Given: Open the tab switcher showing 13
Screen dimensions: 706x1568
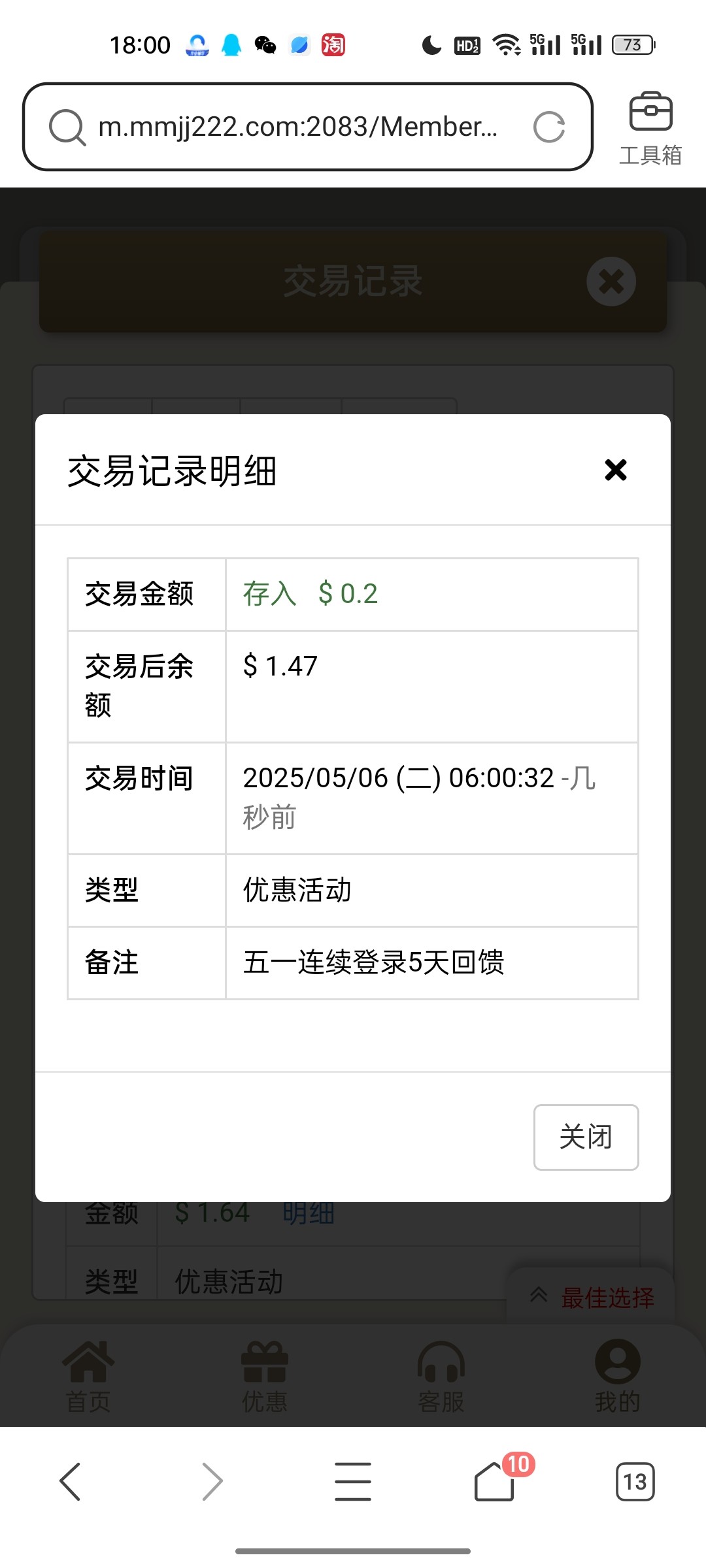Looking at the screenshot, I should coord(635,1481).
